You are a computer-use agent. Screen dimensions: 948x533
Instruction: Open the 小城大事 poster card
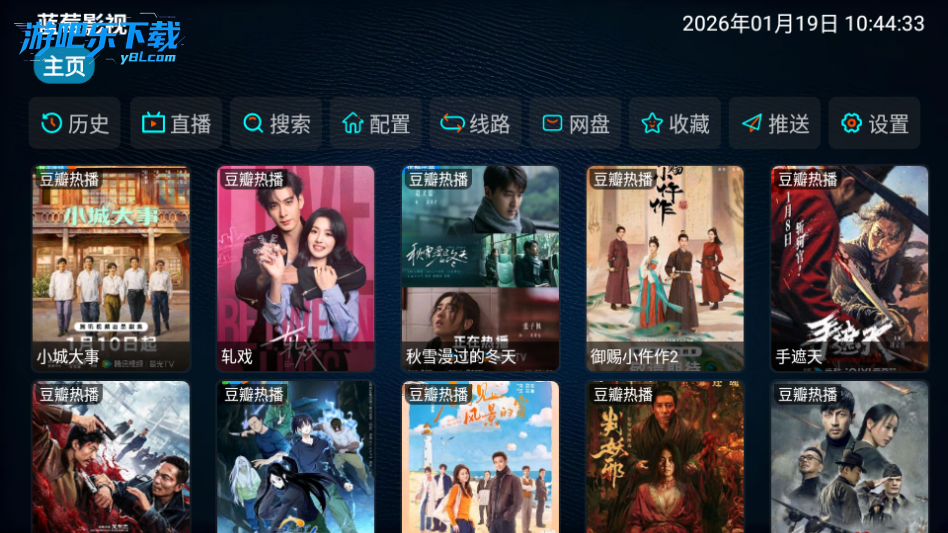(x=111, y=268)
